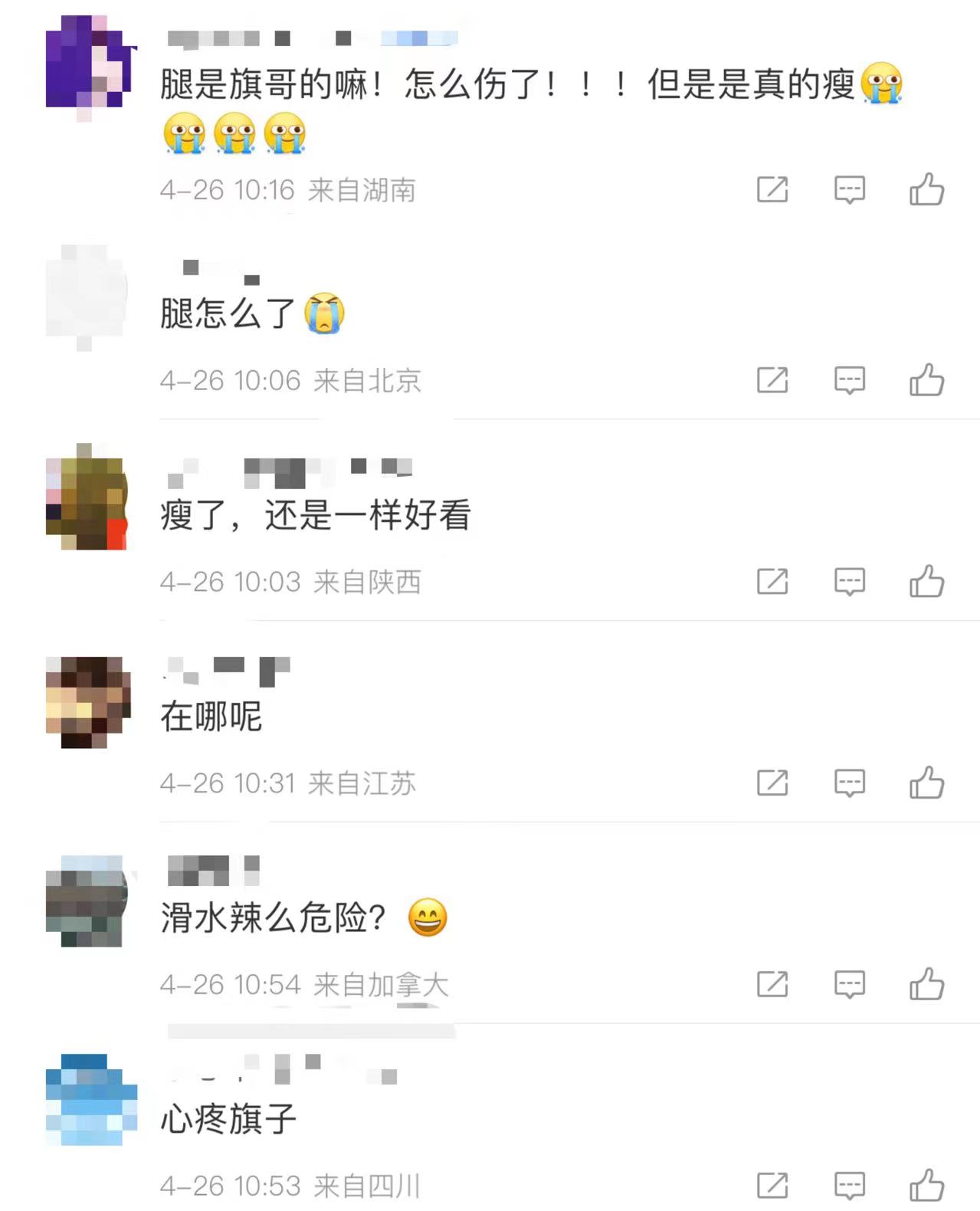Like the "心疼旗子" comment
The image size is (980, 1211).
926,1183
